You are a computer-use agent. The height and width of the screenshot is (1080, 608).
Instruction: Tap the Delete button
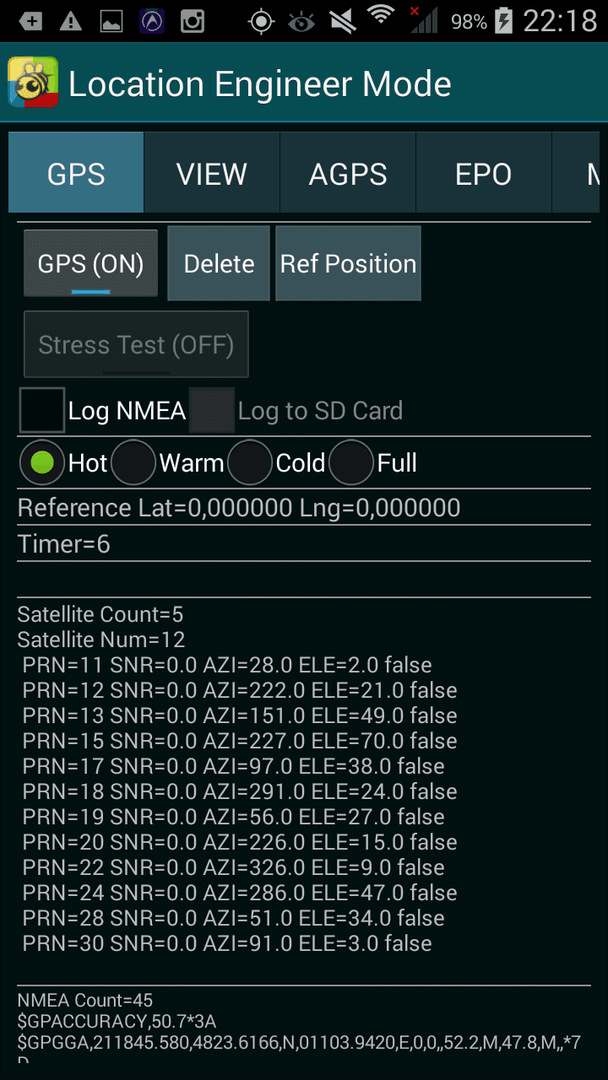point(219,264)
